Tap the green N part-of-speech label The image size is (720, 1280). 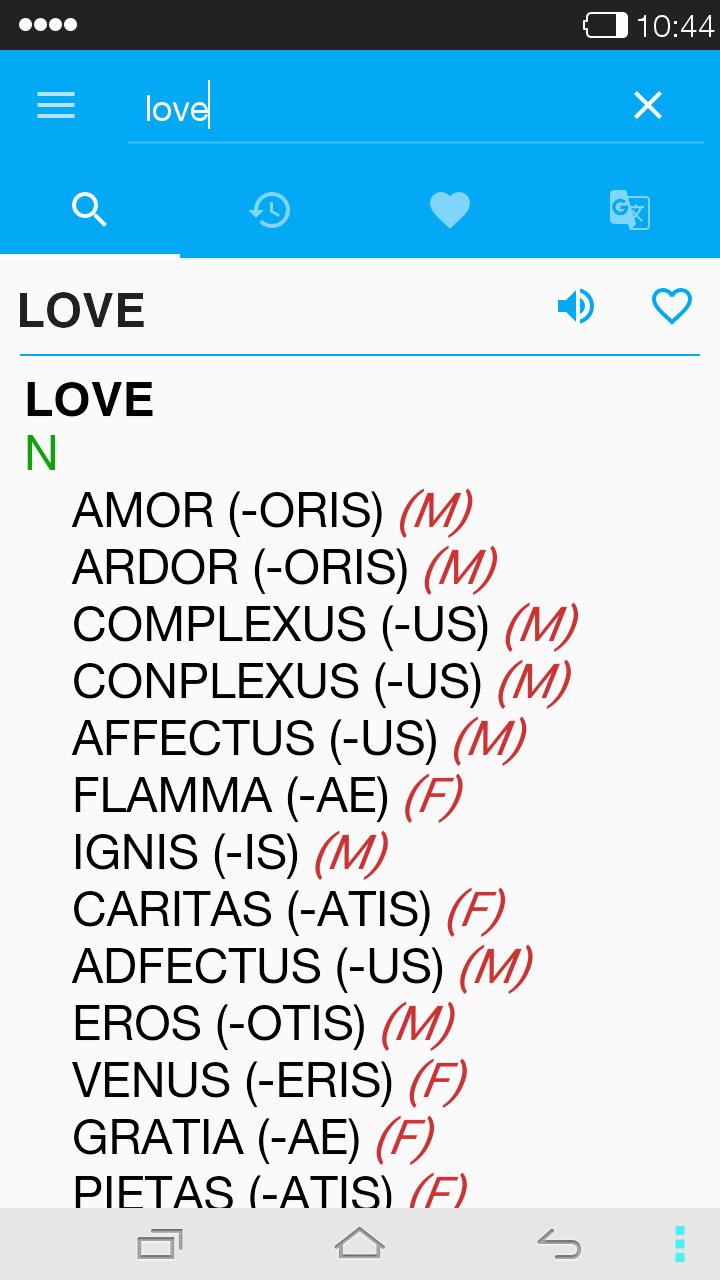click(38, 452)
